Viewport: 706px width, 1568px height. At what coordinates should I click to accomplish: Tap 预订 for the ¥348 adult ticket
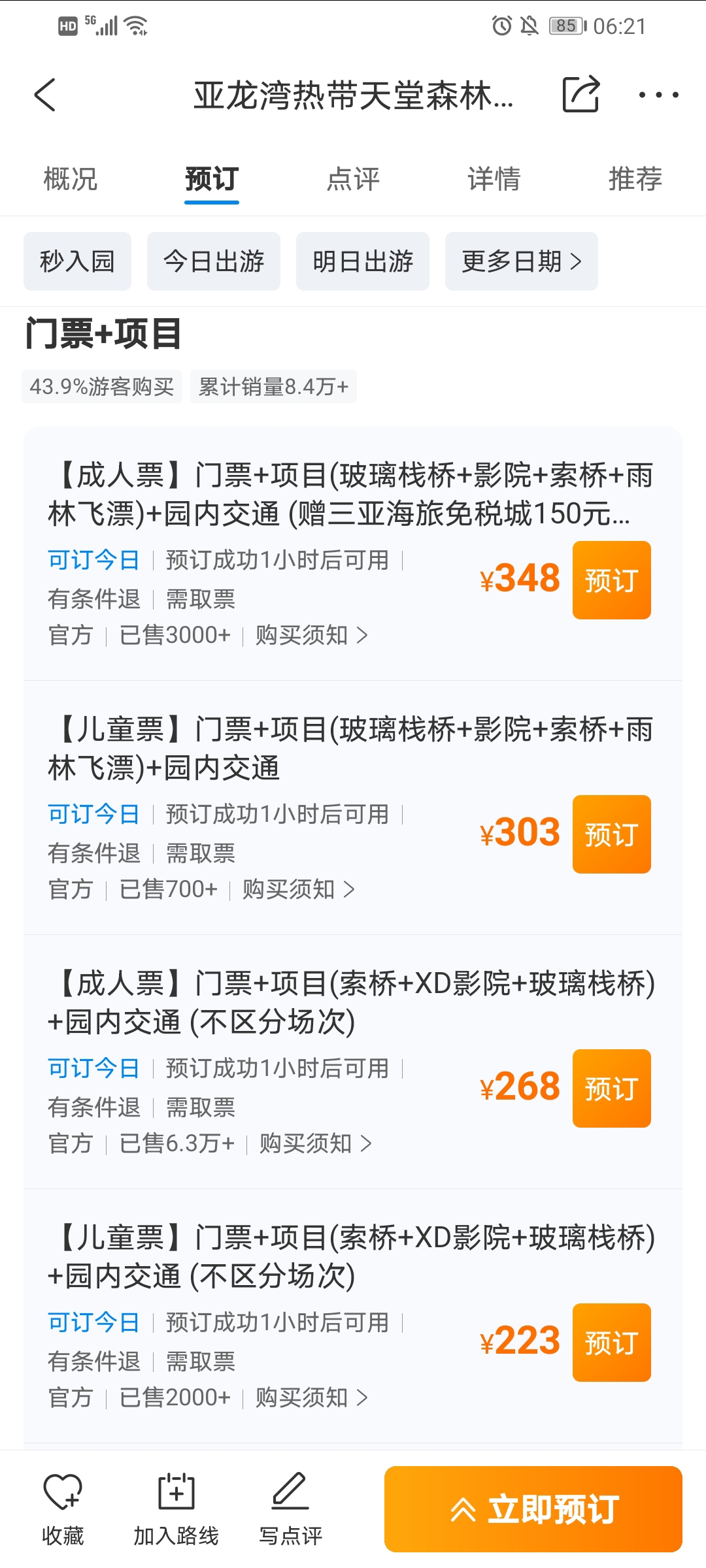tap(612, 580)
